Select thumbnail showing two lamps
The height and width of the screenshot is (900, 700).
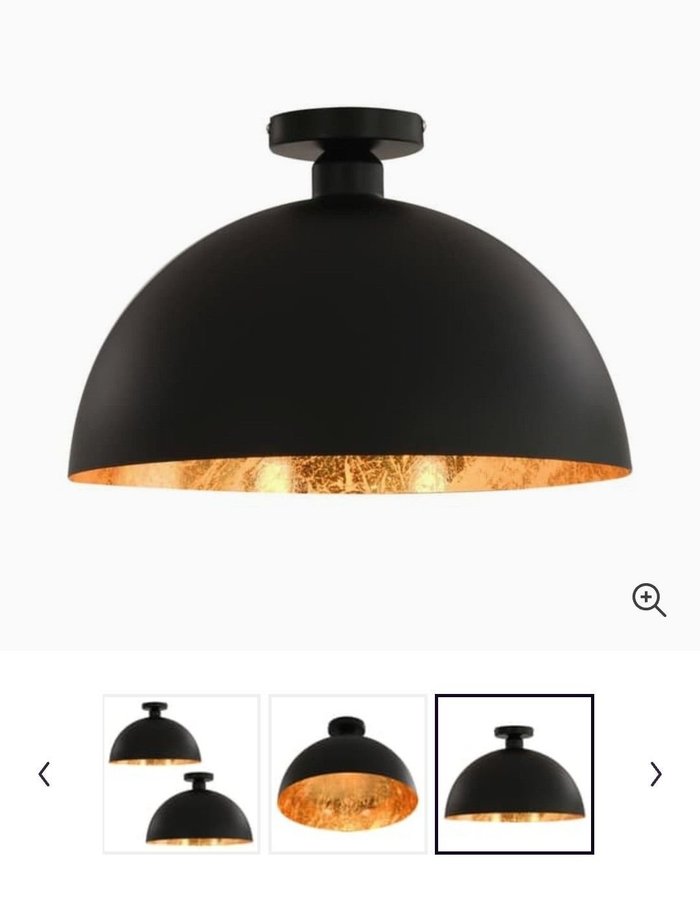point(181,774)
